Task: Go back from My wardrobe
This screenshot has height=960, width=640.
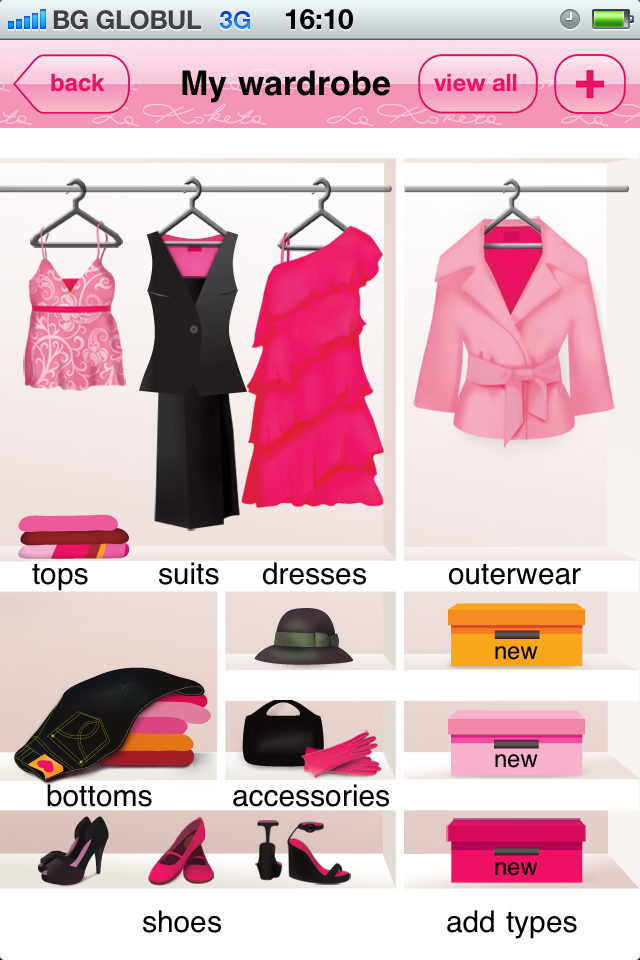Action: tap(74, 83)
